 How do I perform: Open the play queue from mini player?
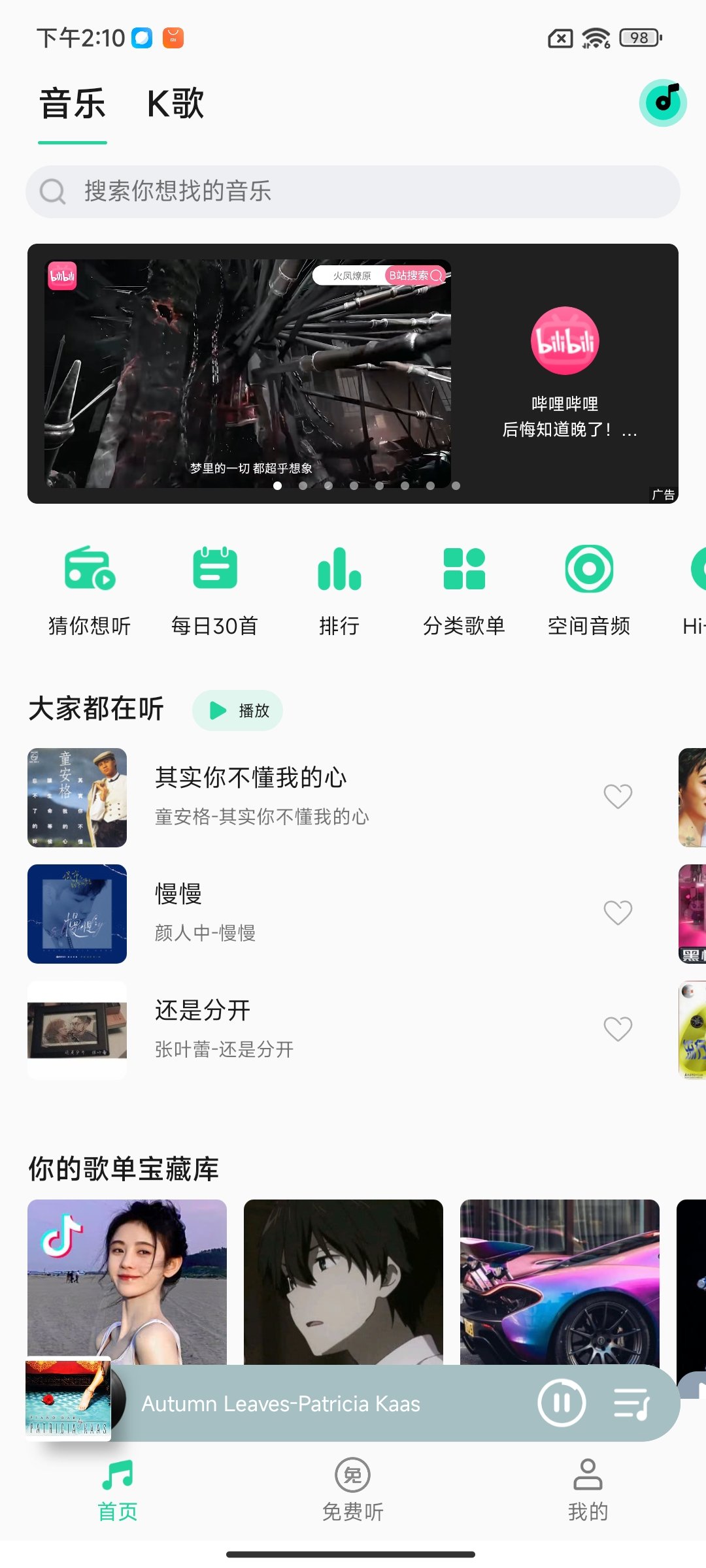click(631, 1402)
